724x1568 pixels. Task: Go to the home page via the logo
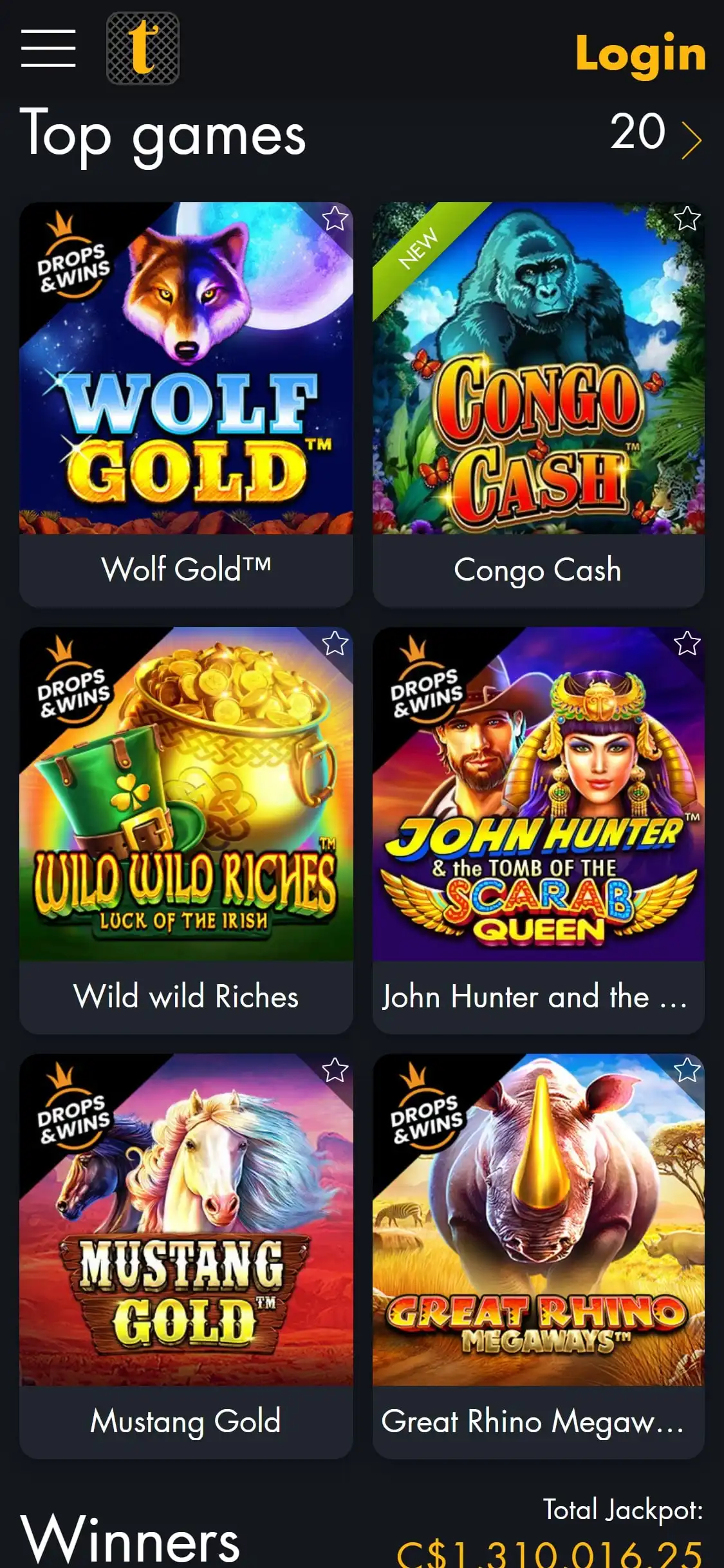tap(142, 48)
